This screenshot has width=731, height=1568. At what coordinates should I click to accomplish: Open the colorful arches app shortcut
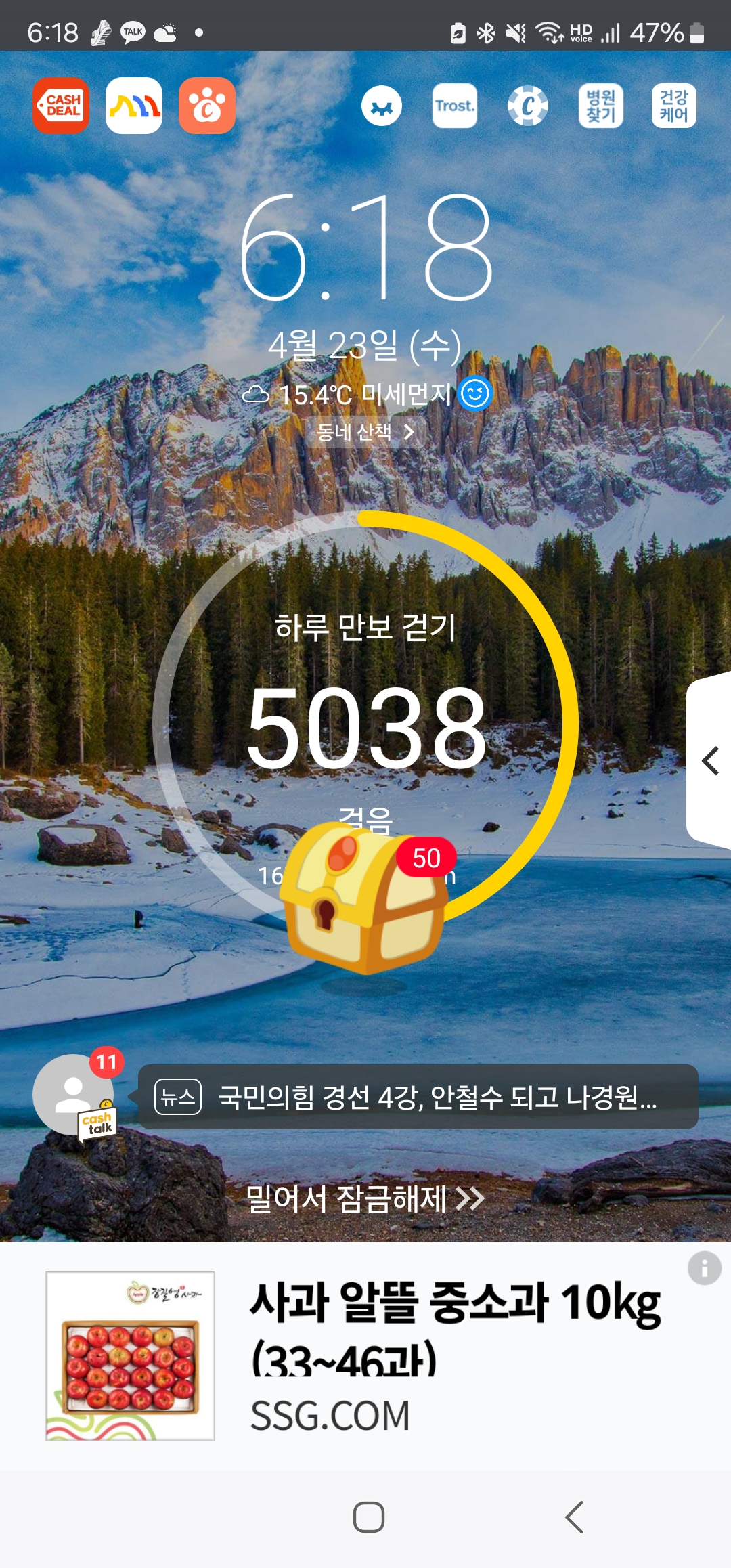pos(134,106)
